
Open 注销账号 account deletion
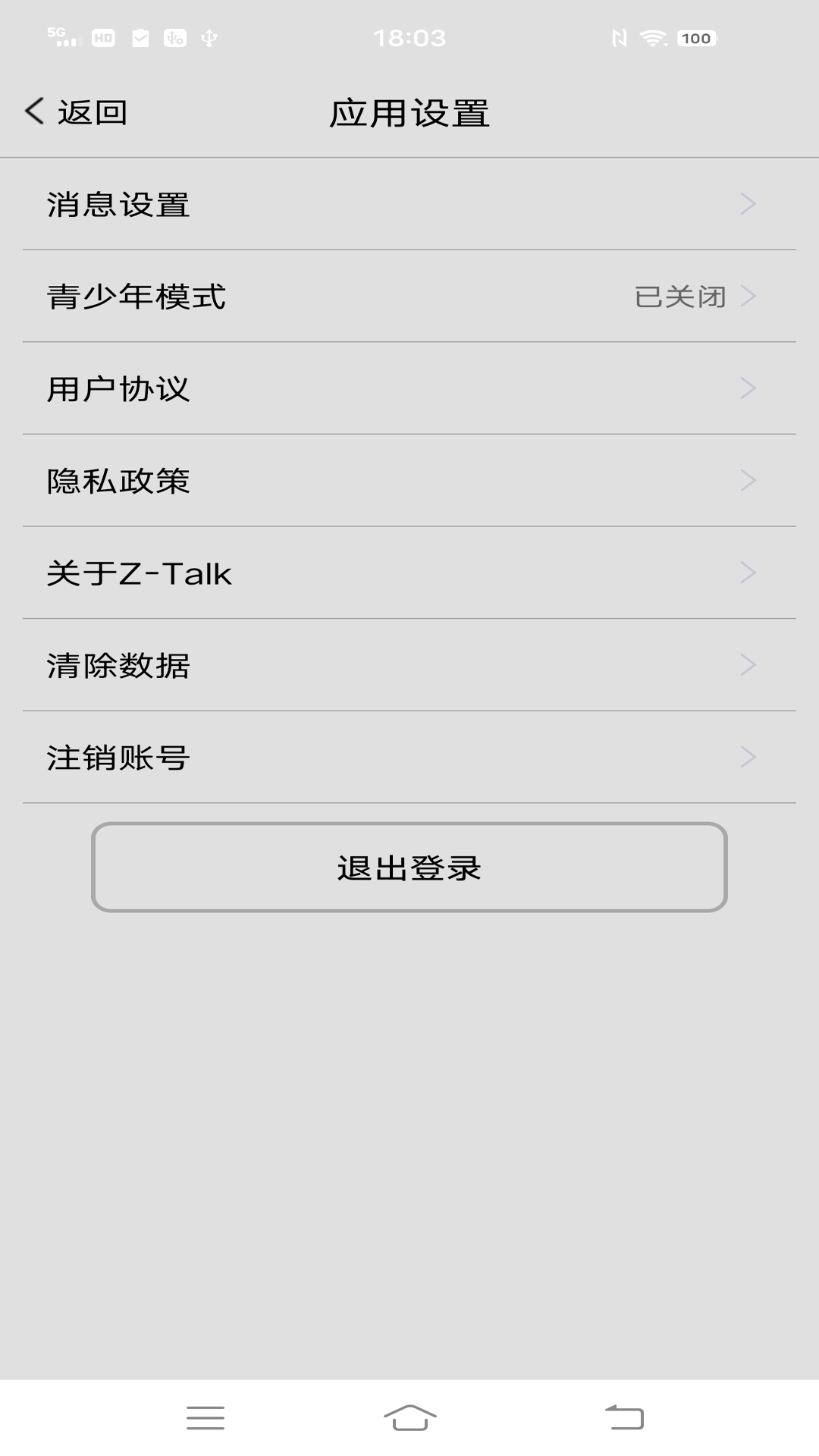(x=409, y=758)
